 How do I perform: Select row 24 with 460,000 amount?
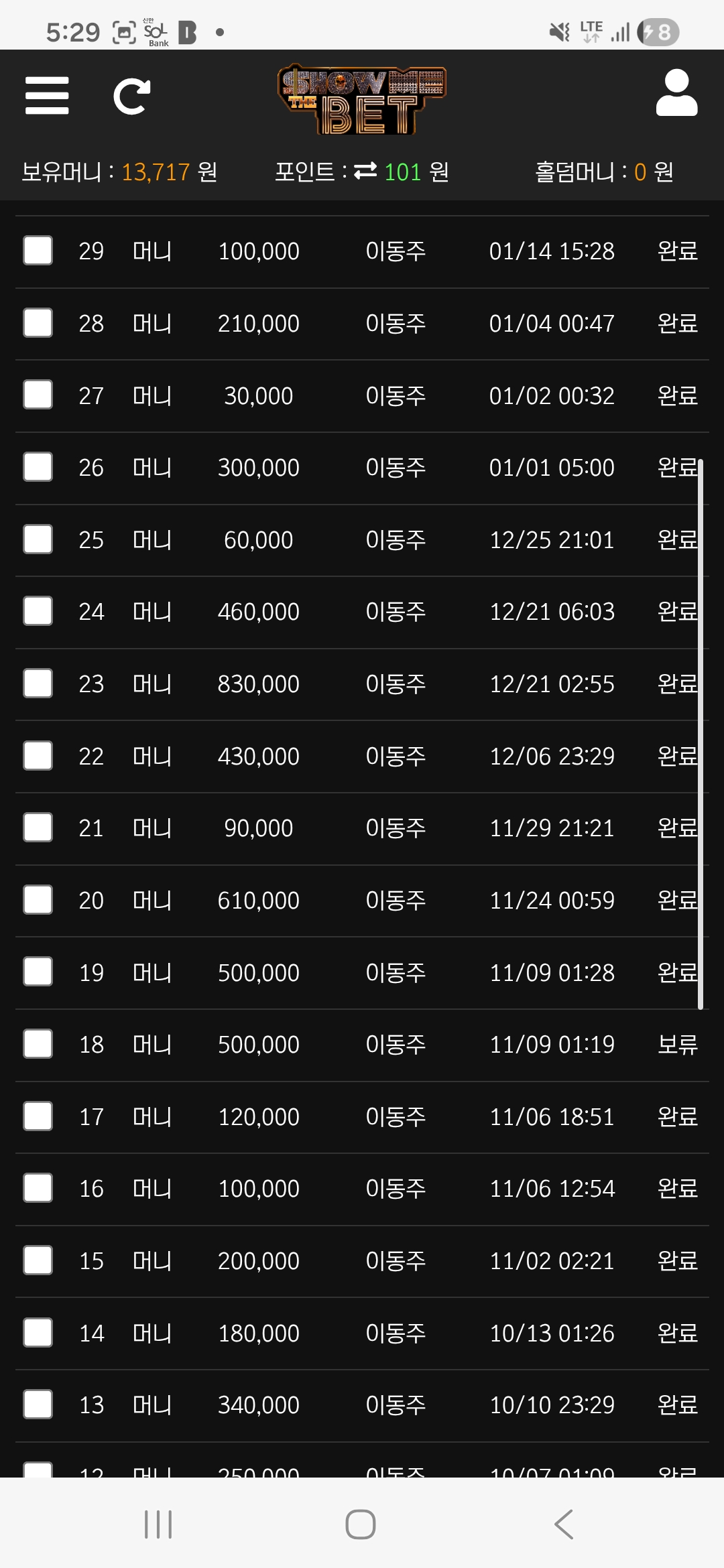pos(38,611)
